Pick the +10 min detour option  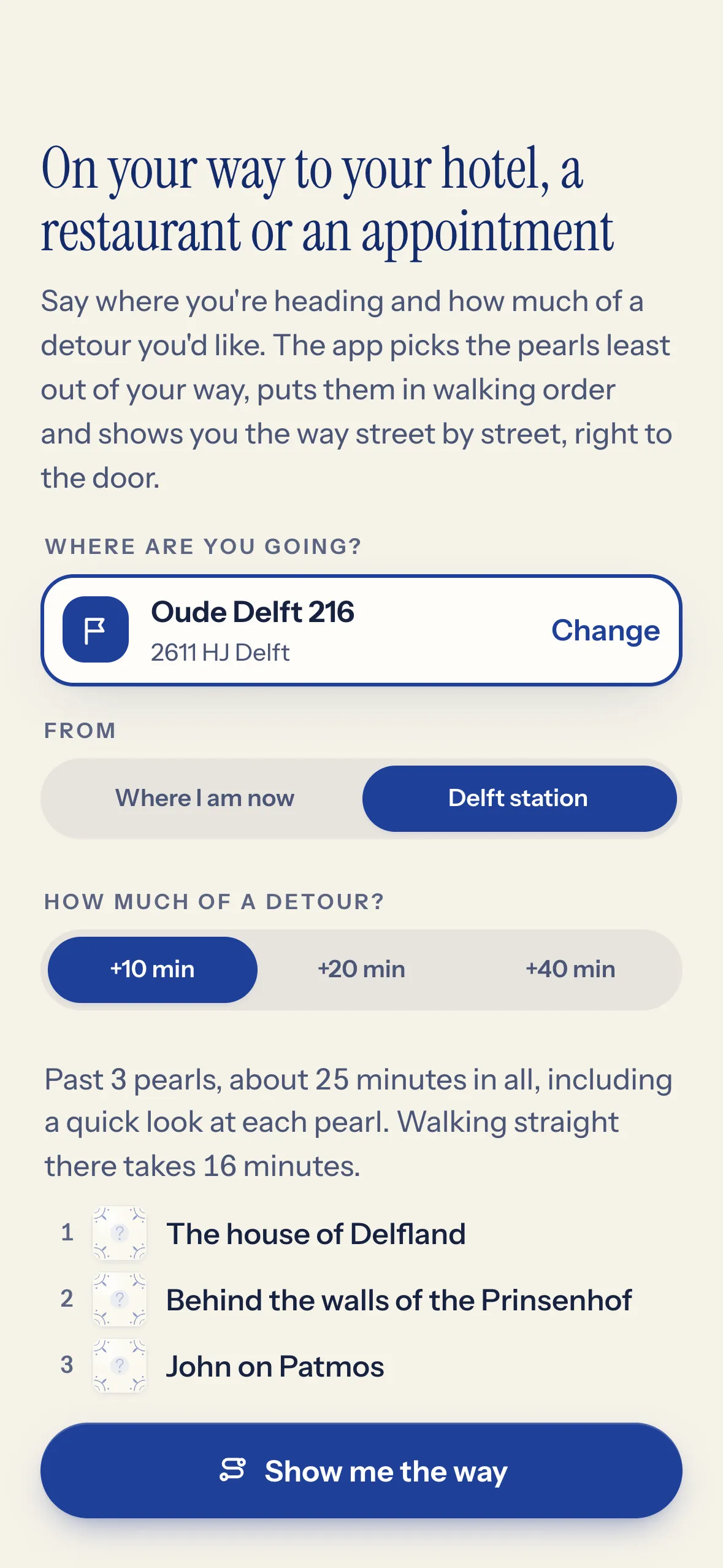(153, 969)
